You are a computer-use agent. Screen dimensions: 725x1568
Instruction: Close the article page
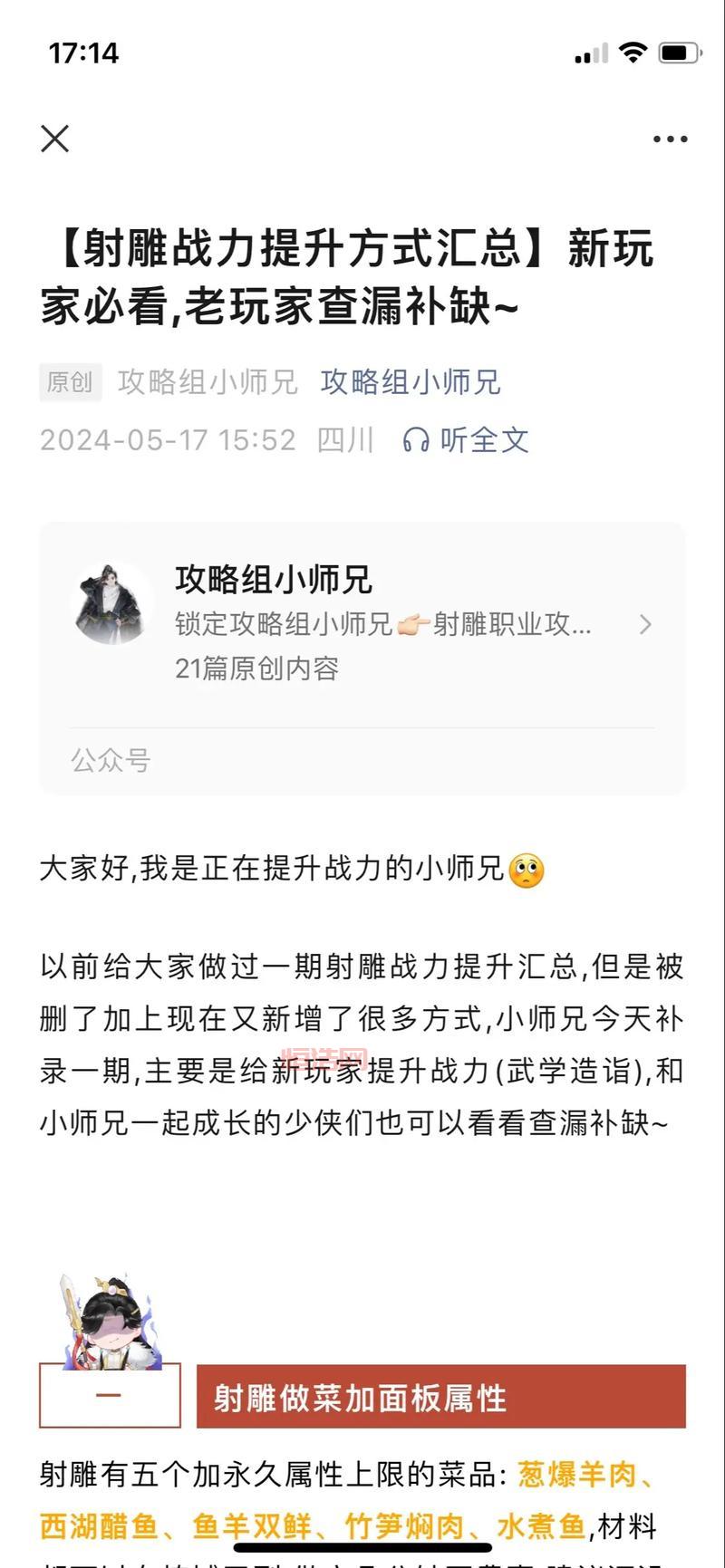coord(55,139)
